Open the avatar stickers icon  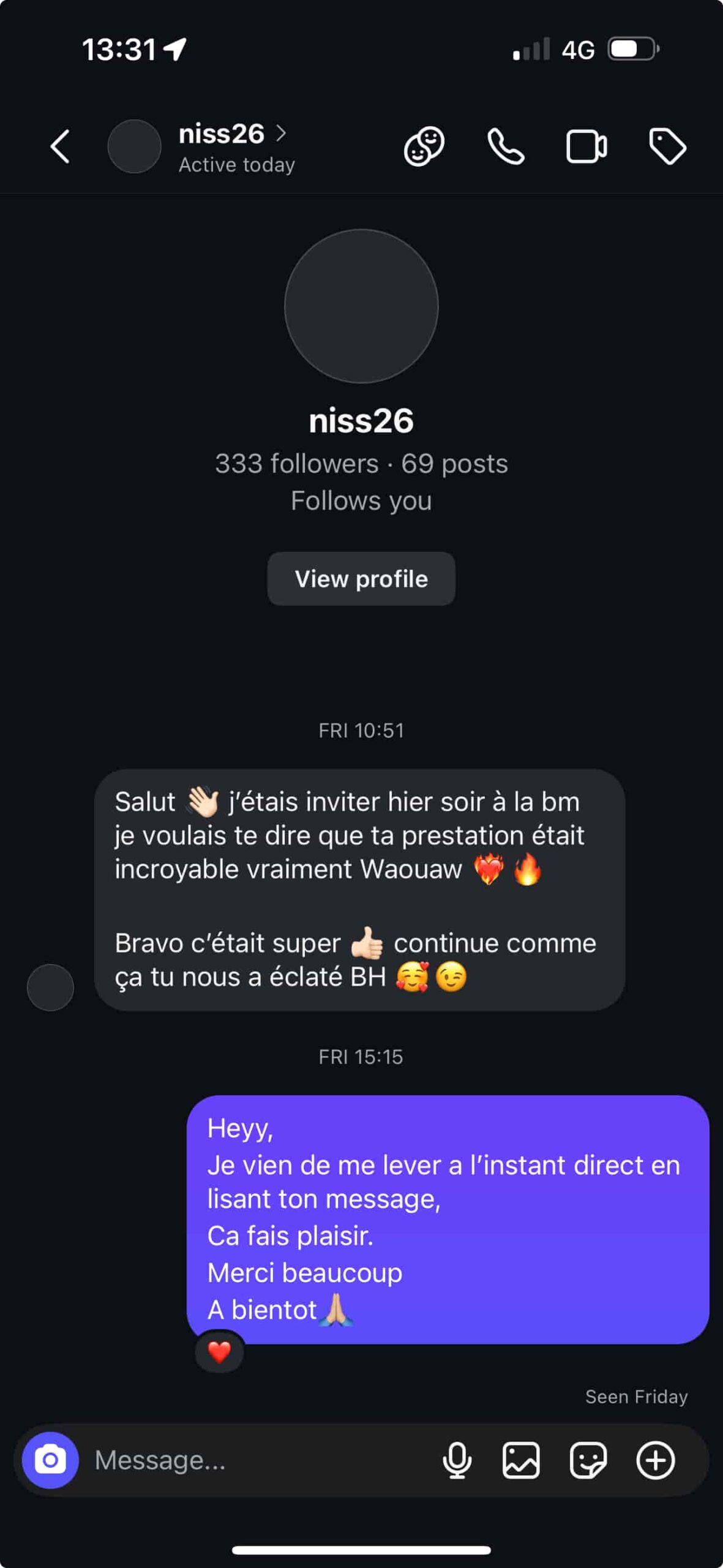[424, 147]
